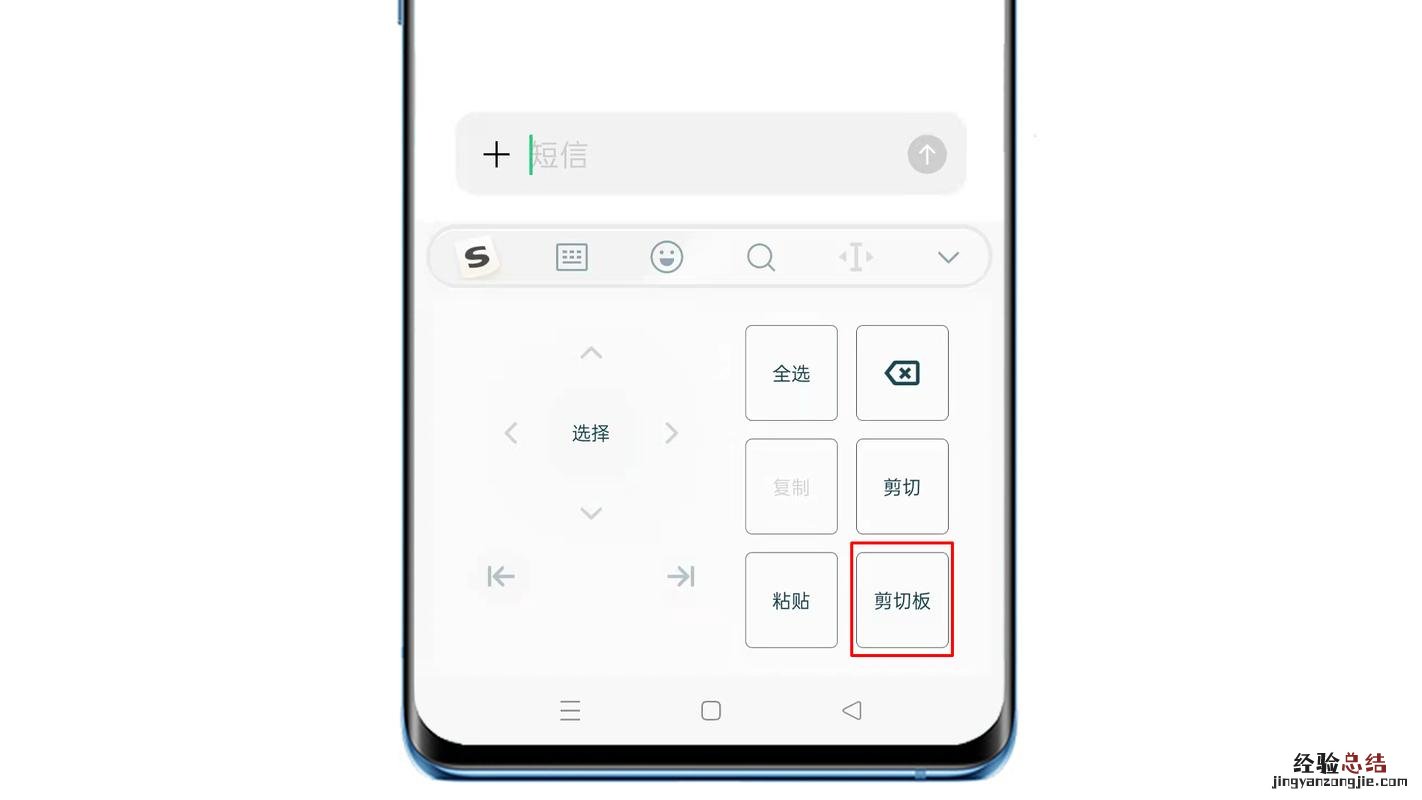
Task: Jump cursor to line start
Action: [x=501, y=576]
